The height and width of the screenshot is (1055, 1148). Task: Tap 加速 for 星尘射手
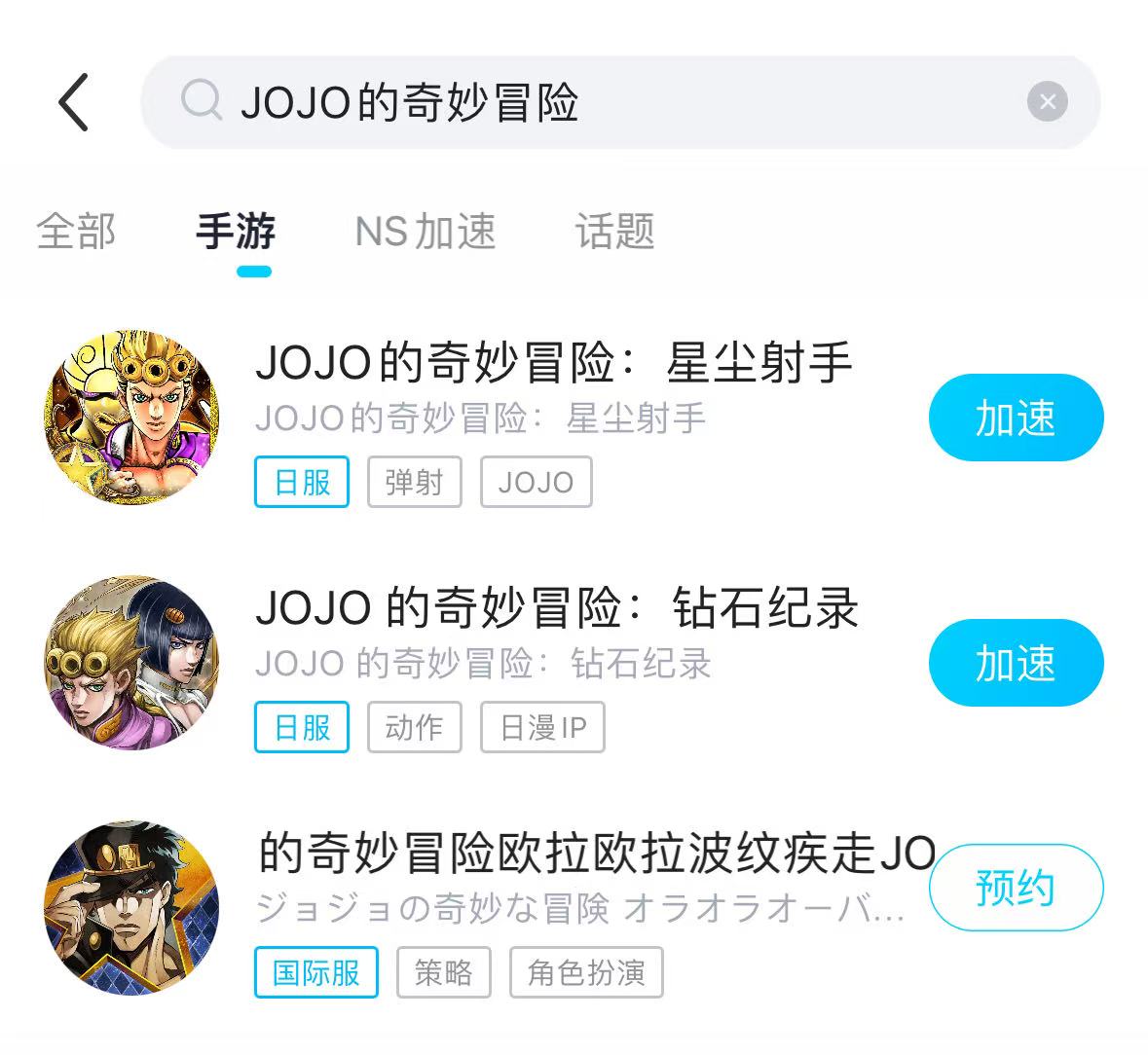coord(1016,418)
